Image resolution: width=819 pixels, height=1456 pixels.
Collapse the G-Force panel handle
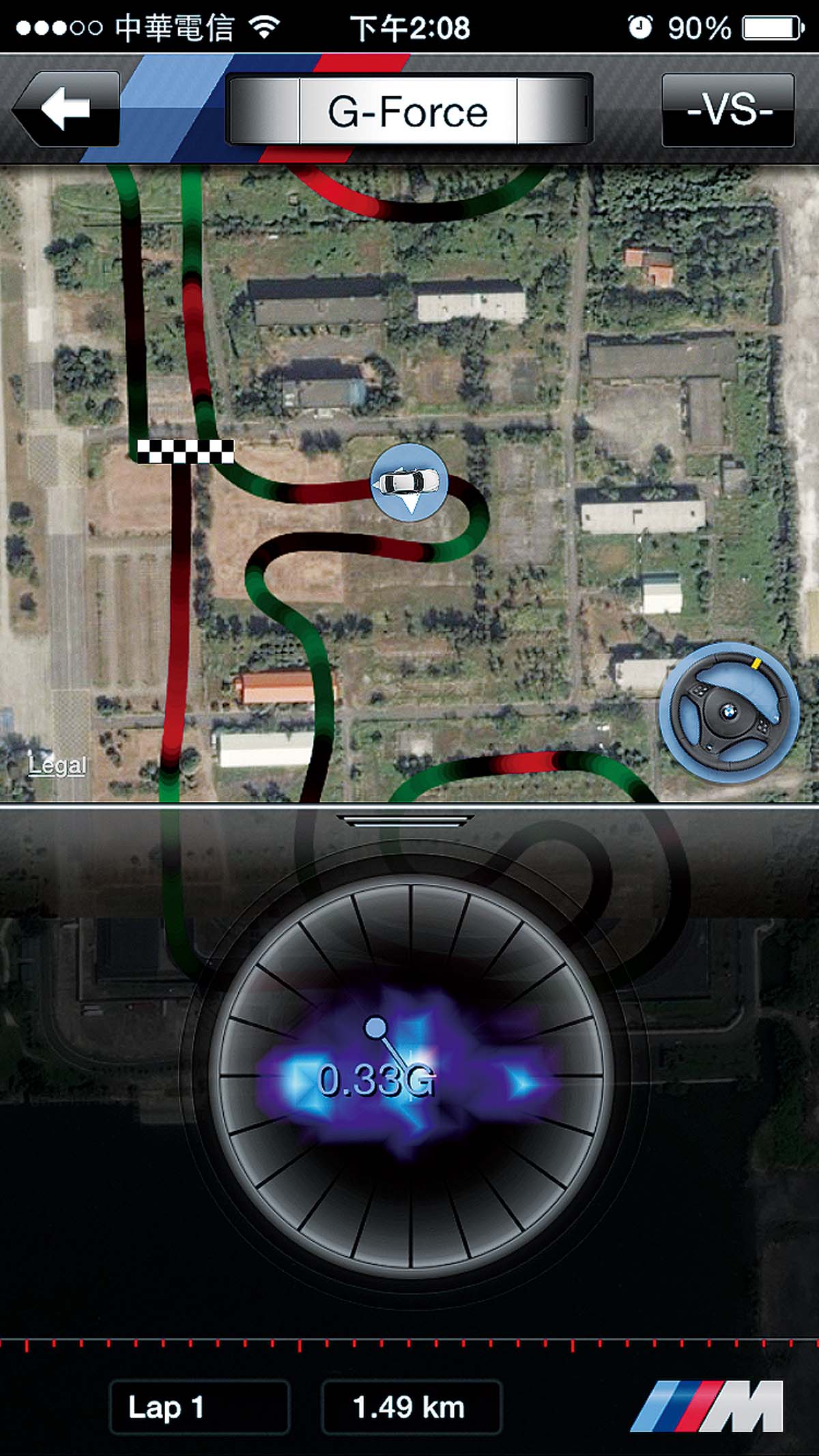coord(409,819)
